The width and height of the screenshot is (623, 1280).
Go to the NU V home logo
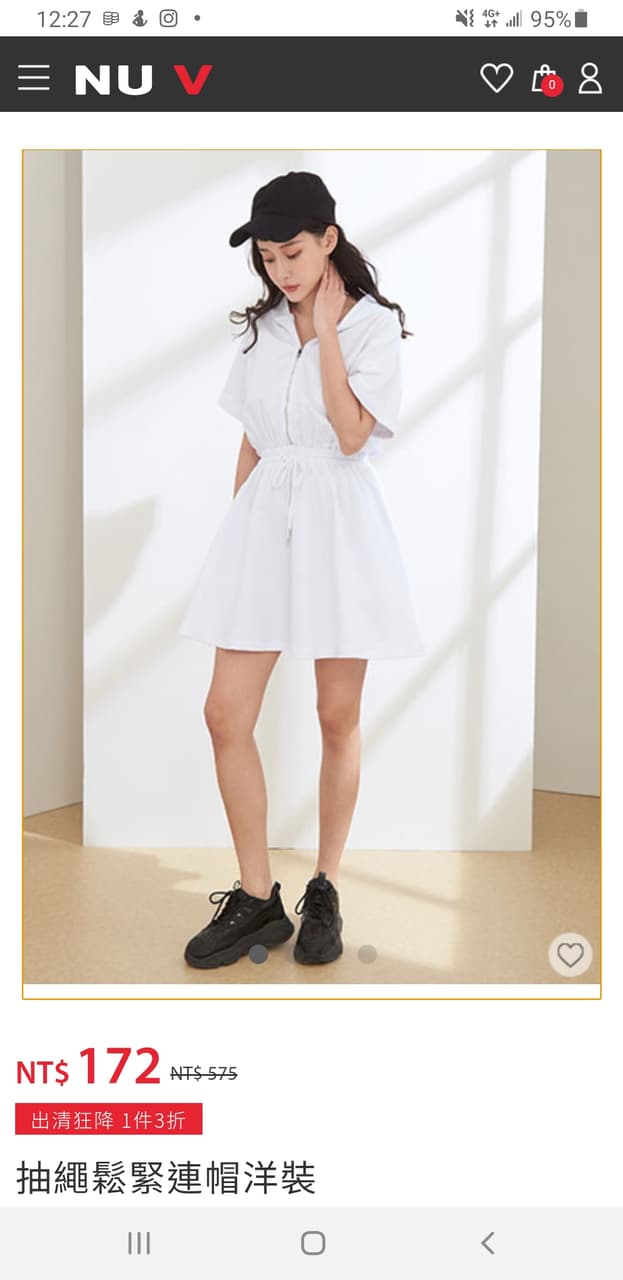click(x=143, y=79)
